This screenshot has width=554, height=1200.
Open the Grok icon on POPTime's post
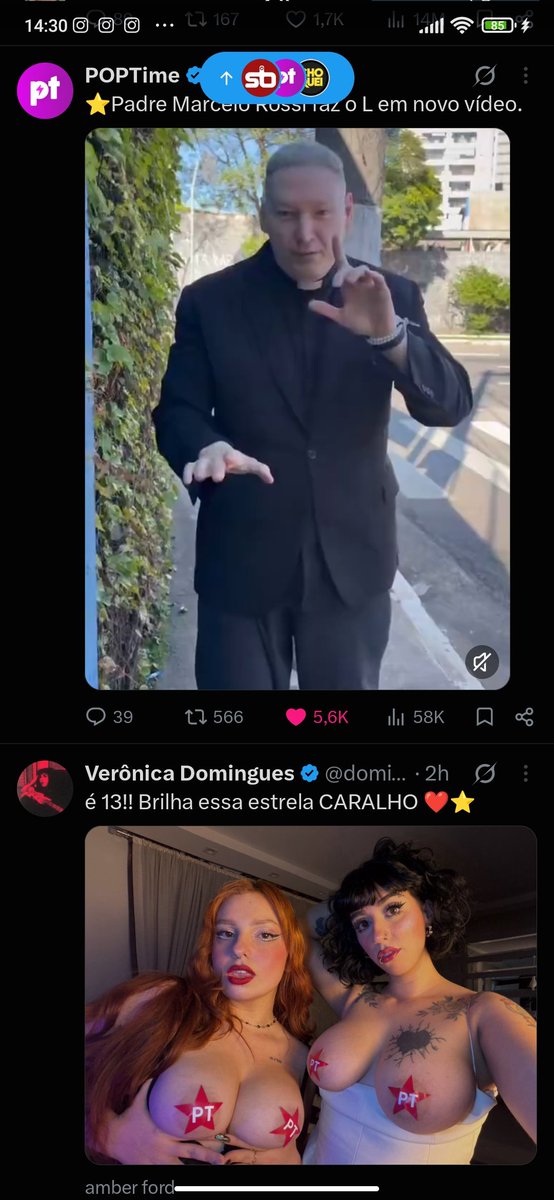click(486, 76)
